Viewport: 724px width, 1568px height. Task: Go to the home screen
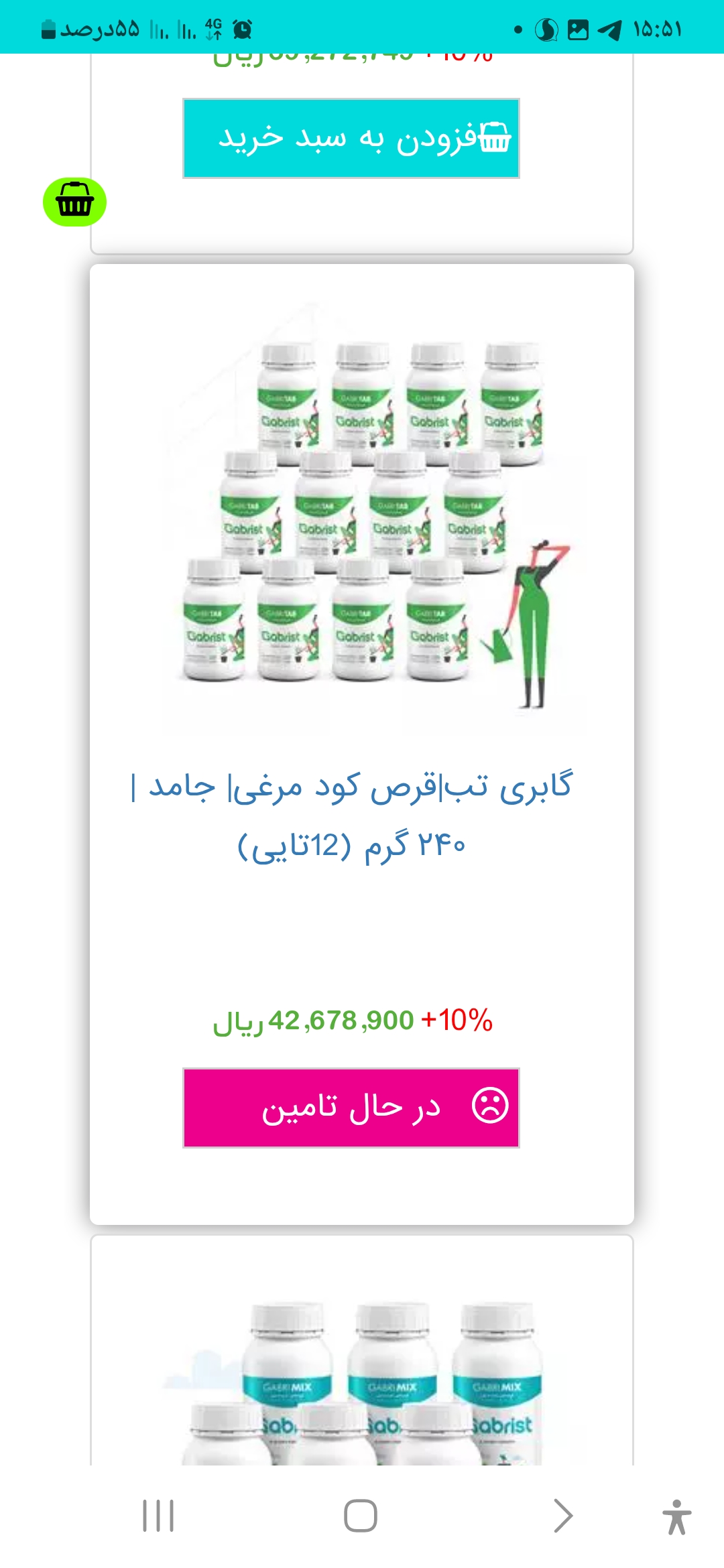point(361,1516)
